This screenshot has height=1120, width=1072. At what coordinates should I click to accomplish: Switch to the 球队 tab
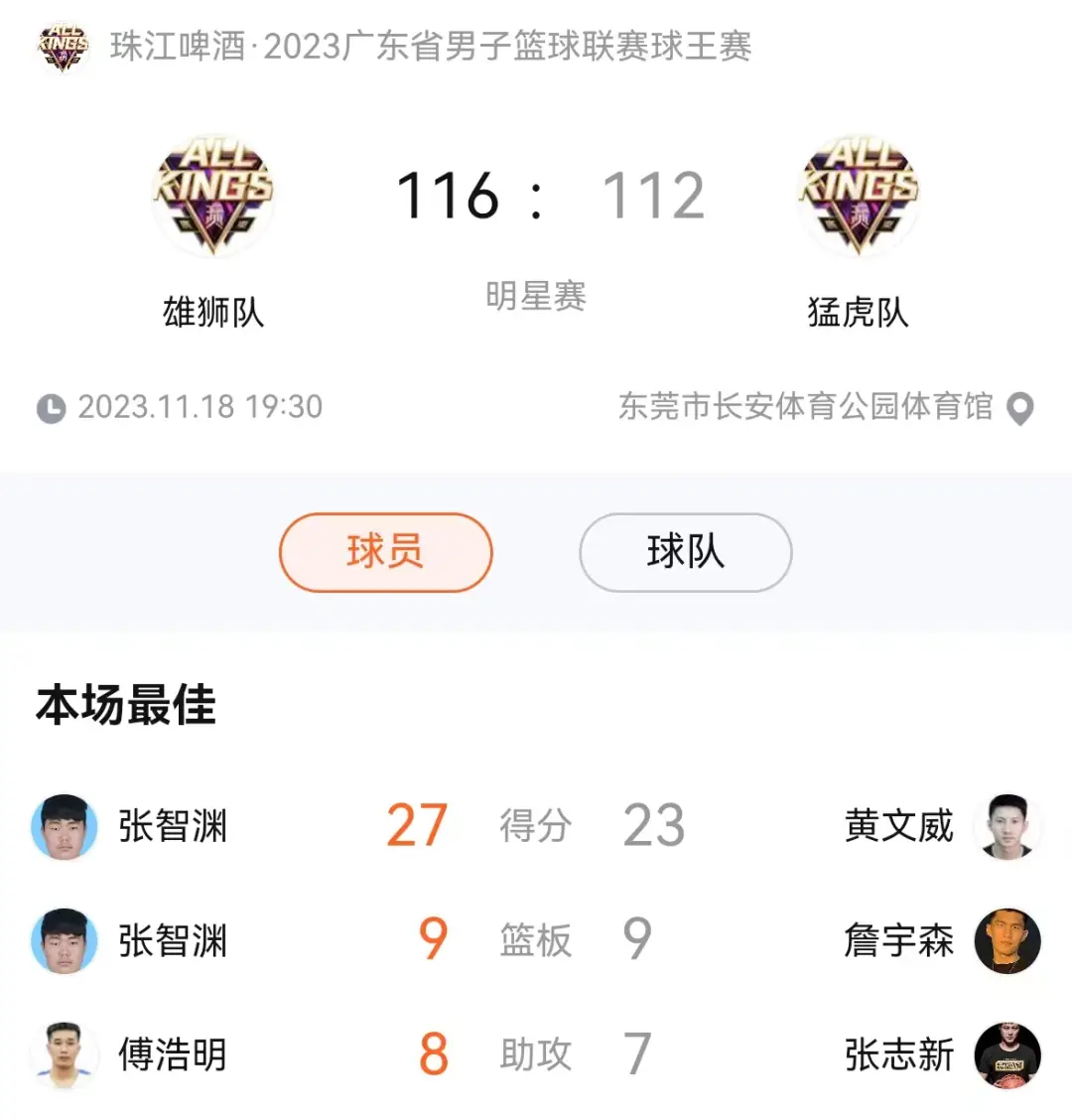[685, 553]
